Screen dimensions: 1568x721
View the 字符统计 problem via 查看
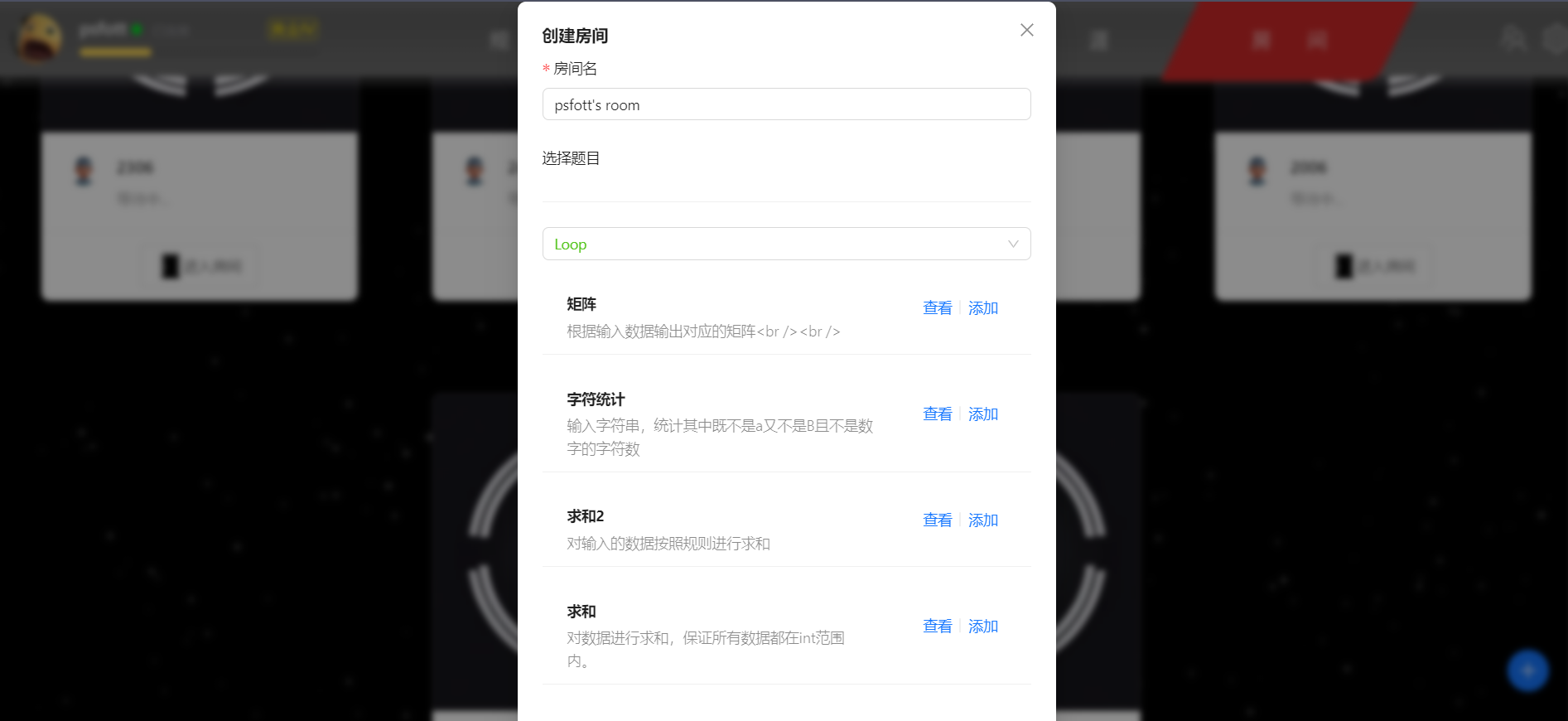point(937,414)
